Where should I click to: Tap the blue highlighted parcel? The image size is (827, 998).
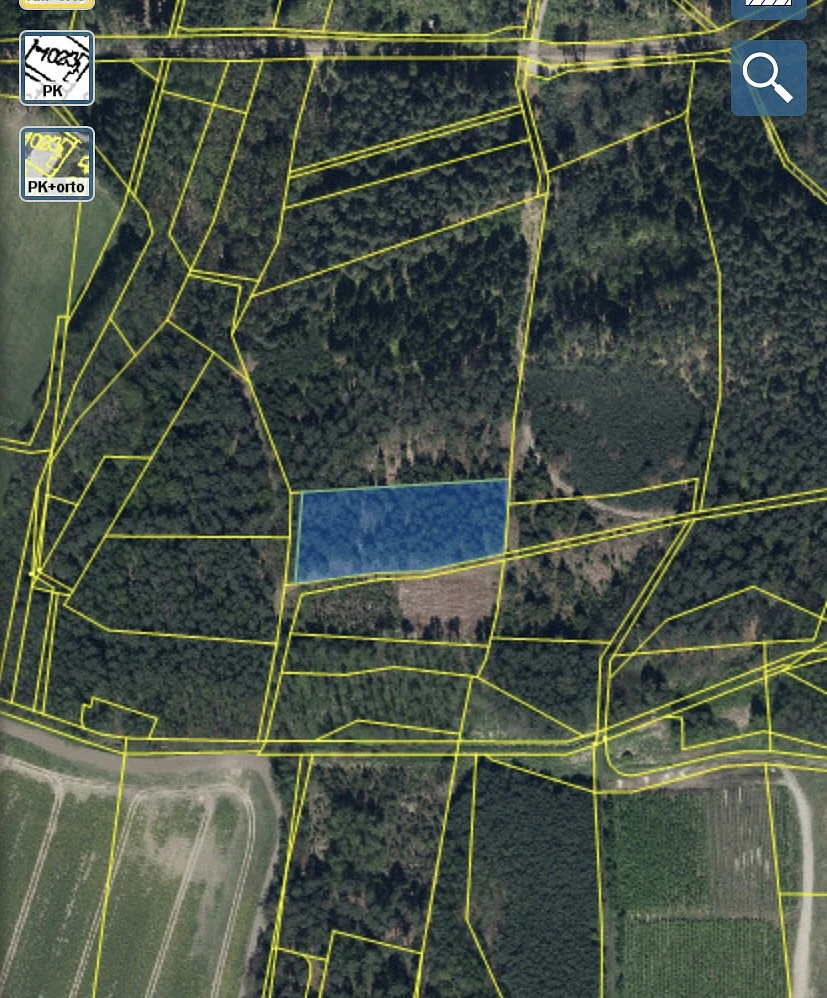(x=400, y=530)
